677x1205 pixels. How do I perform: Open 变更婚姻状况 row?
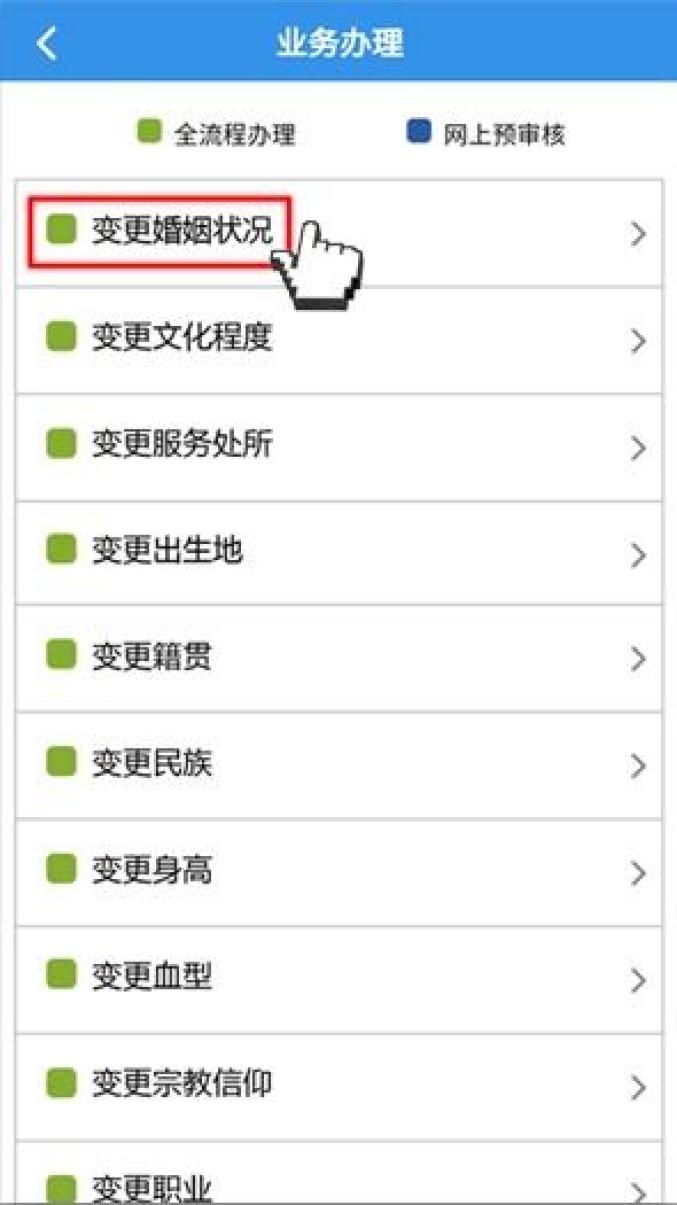339,233
